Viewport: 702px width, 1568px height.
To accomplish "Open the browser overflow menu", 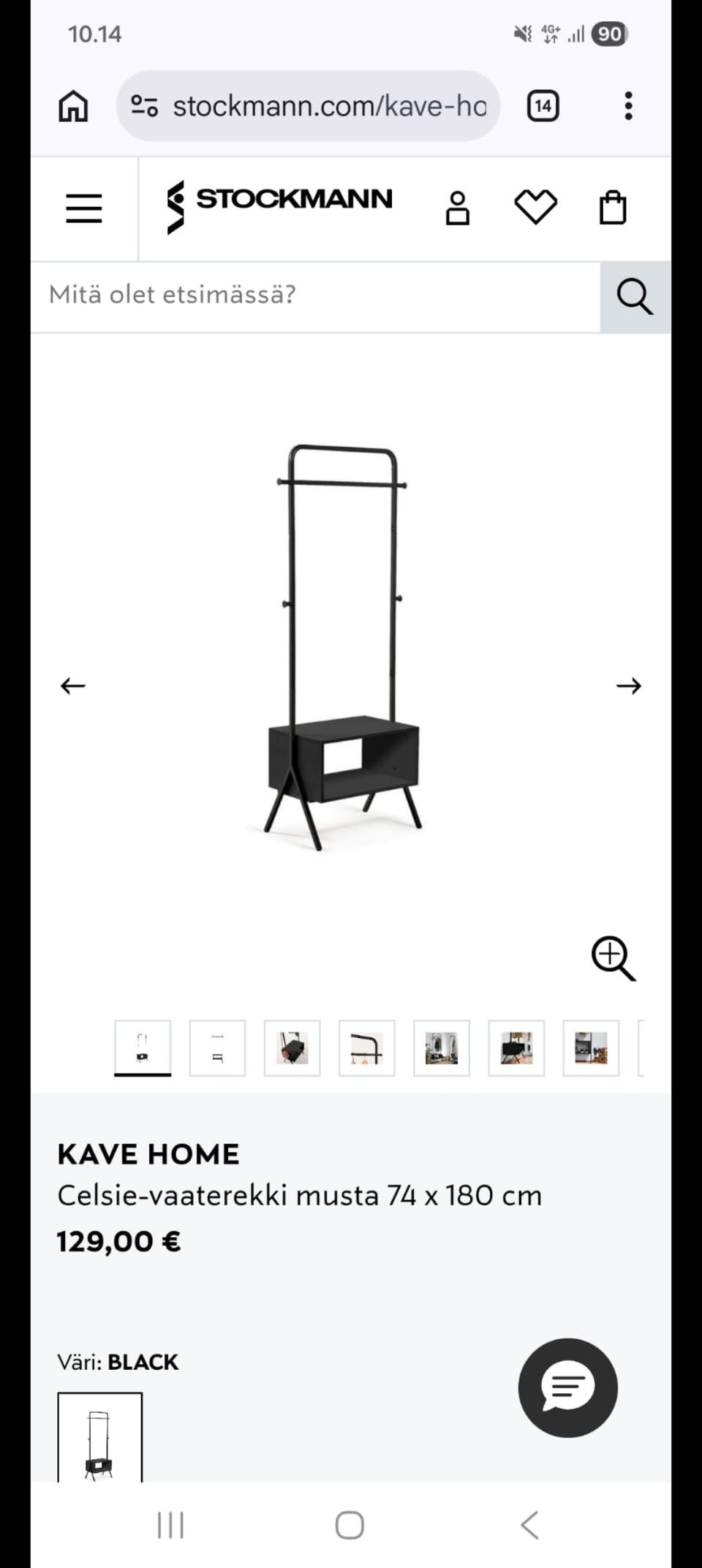I will point(628,106).
